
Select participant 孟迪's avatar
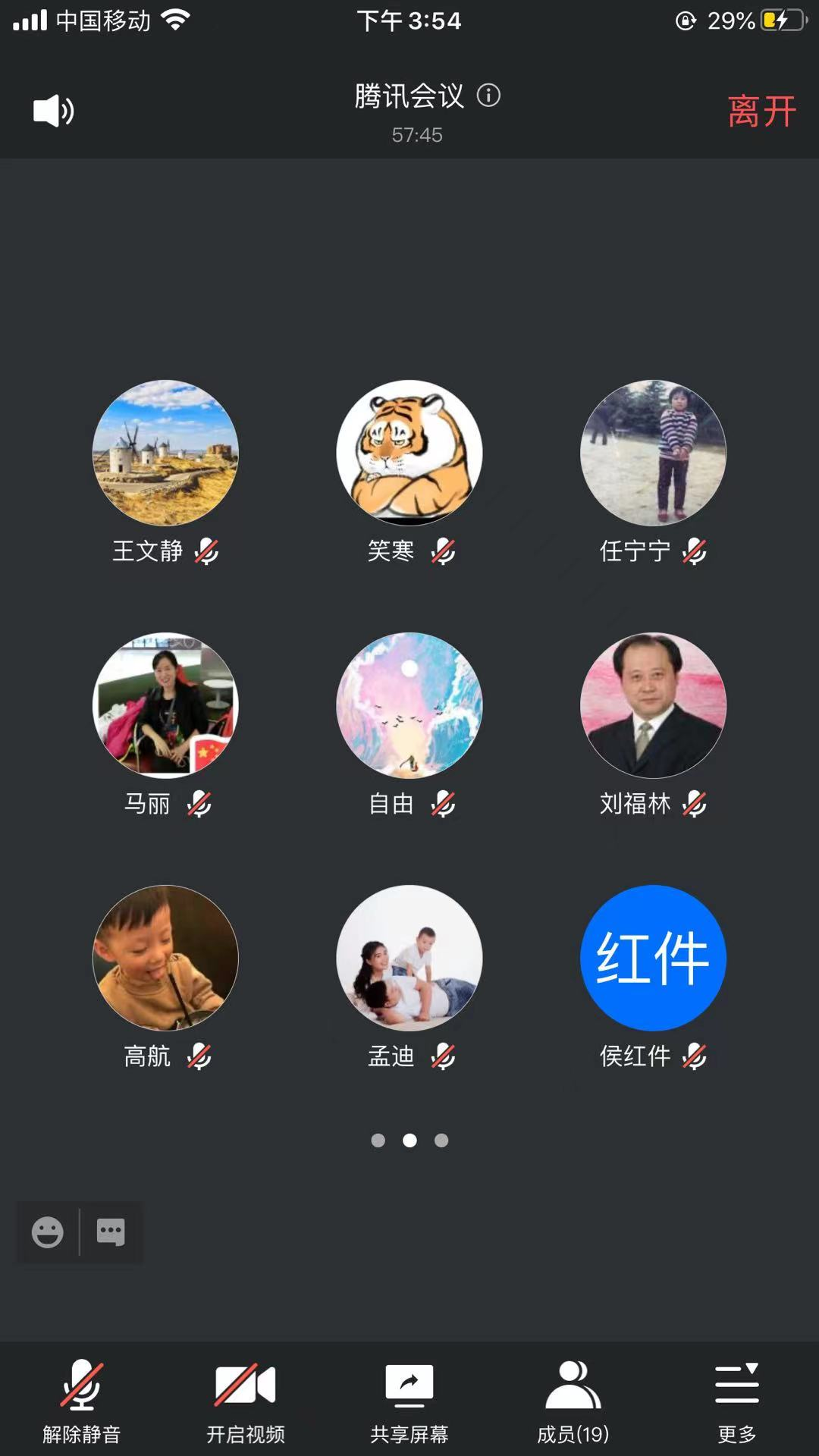409,958
